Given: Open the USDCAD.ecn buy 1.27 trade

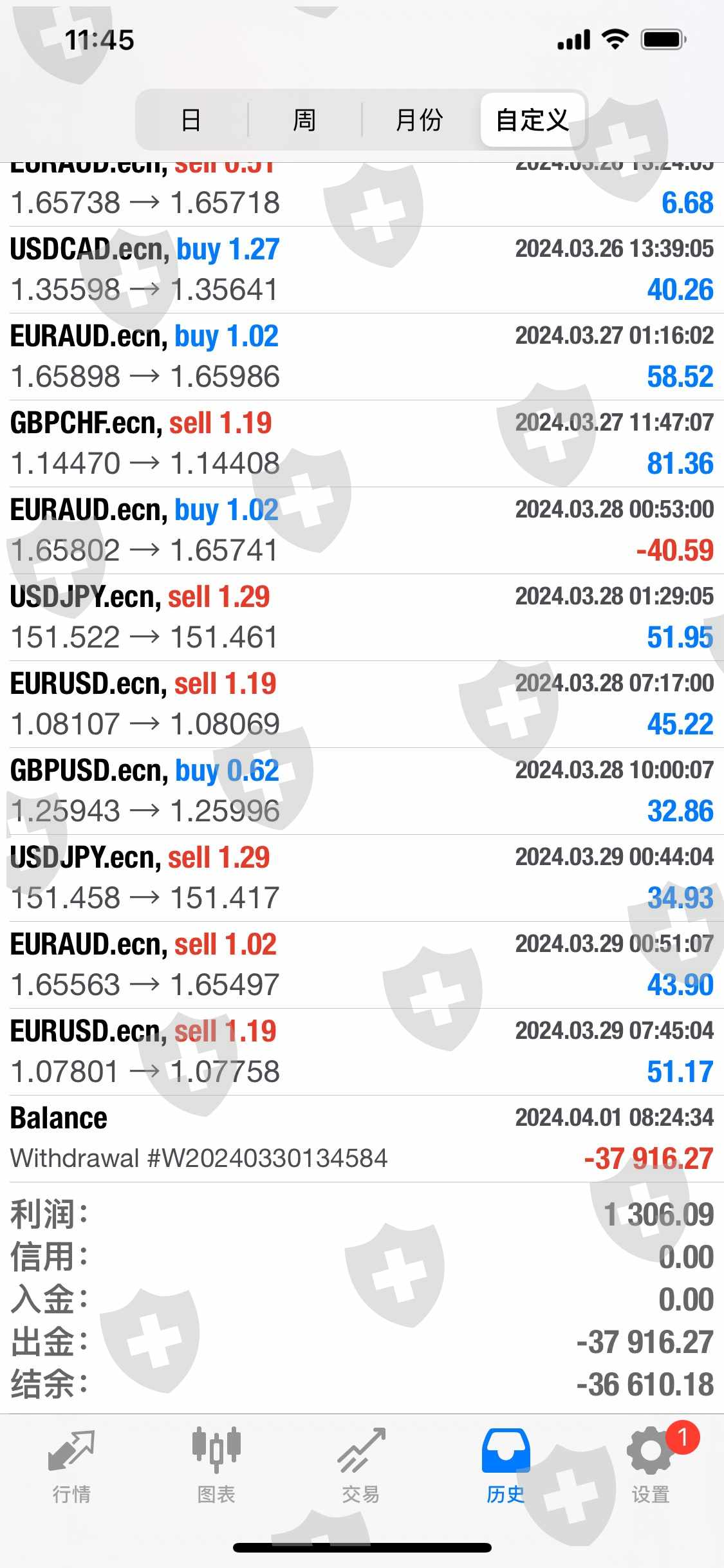Looking at the screenshot, I should [362, 270].
